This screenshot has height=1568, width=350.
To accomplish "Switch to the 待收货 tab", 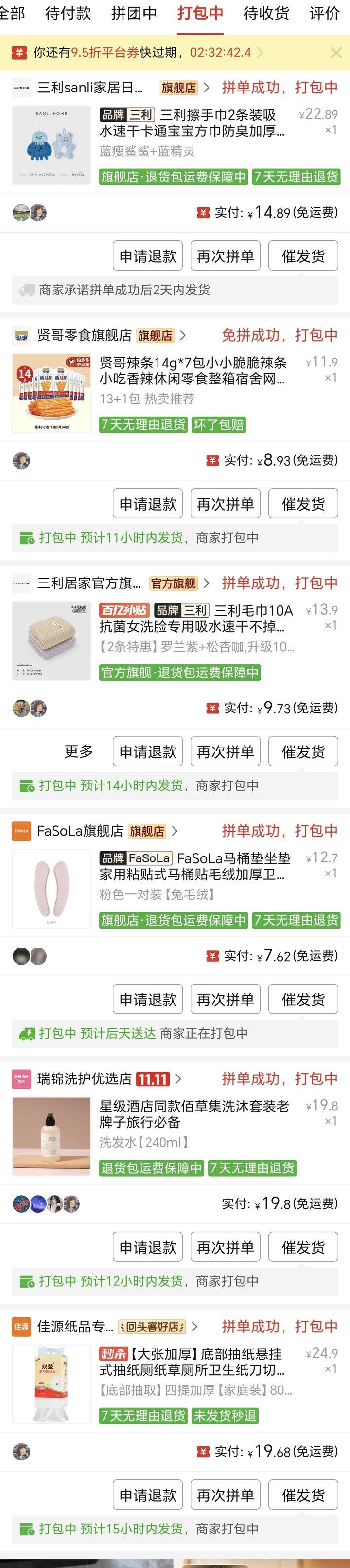I will pos(266,14).
